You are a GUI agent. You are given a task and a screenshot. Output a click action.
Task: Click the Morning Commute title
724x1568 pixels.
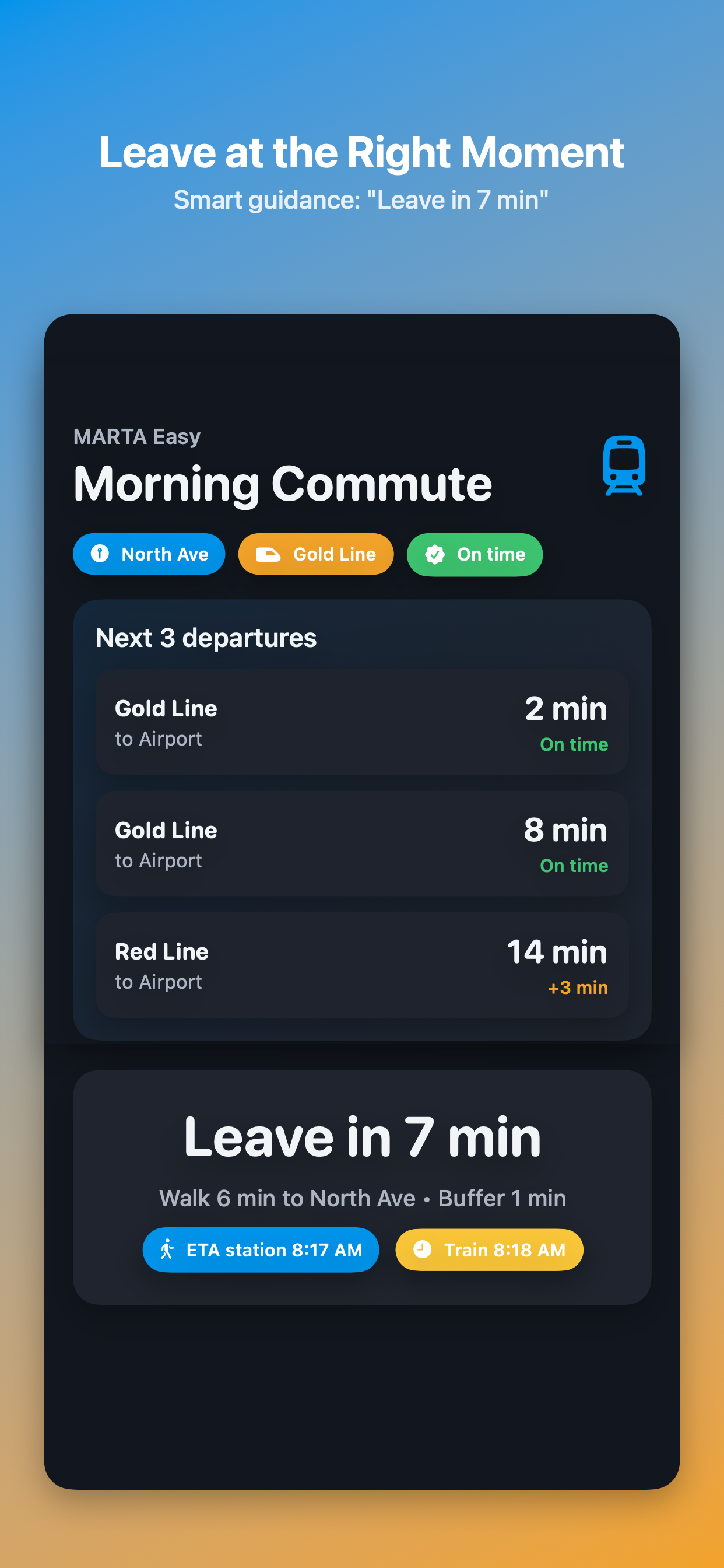click(x=282, y=482)
